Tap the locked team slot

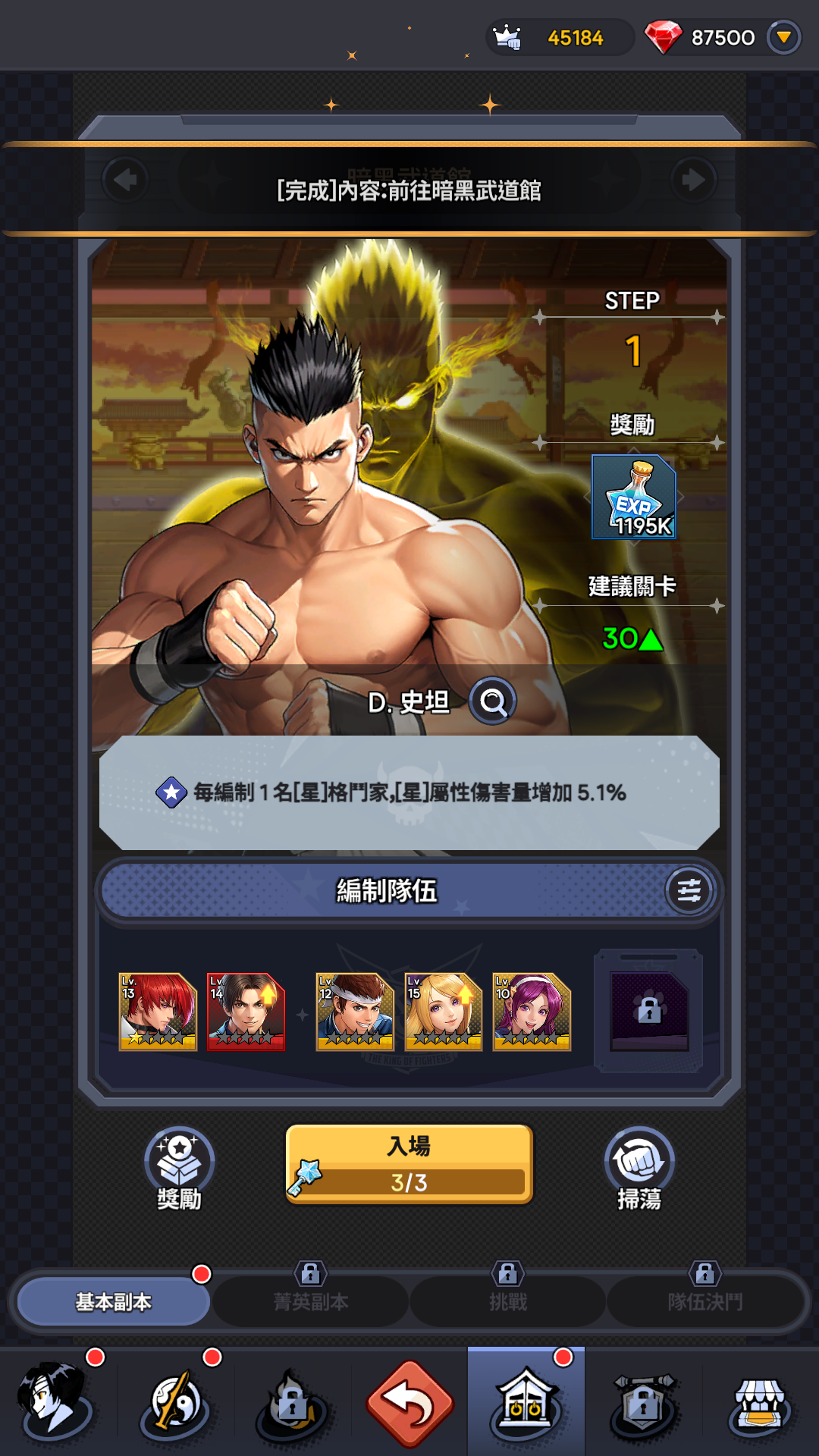pos(649,1011)
